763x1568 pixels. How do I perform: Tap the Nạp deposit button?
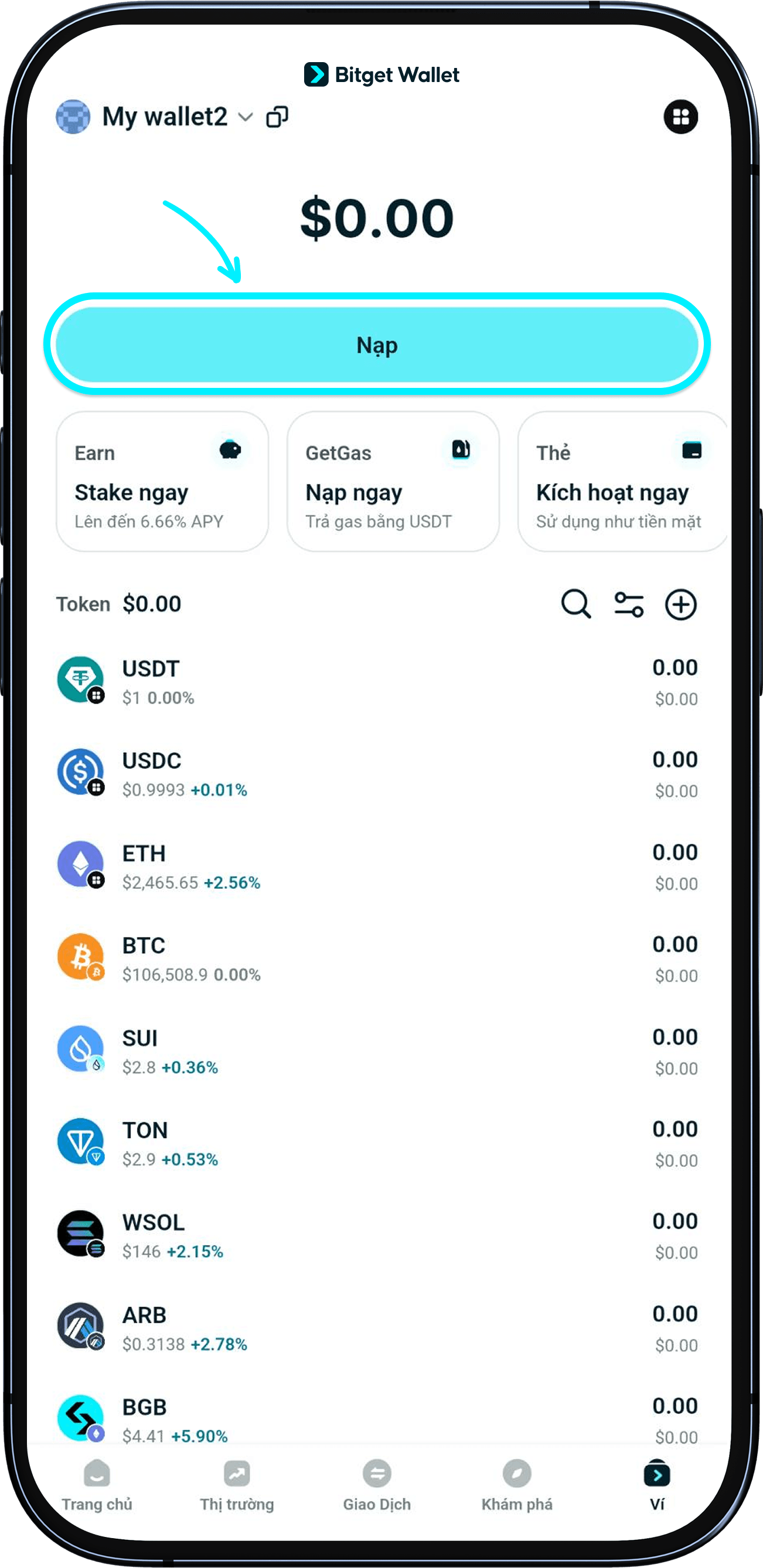[x=376, y=345]
